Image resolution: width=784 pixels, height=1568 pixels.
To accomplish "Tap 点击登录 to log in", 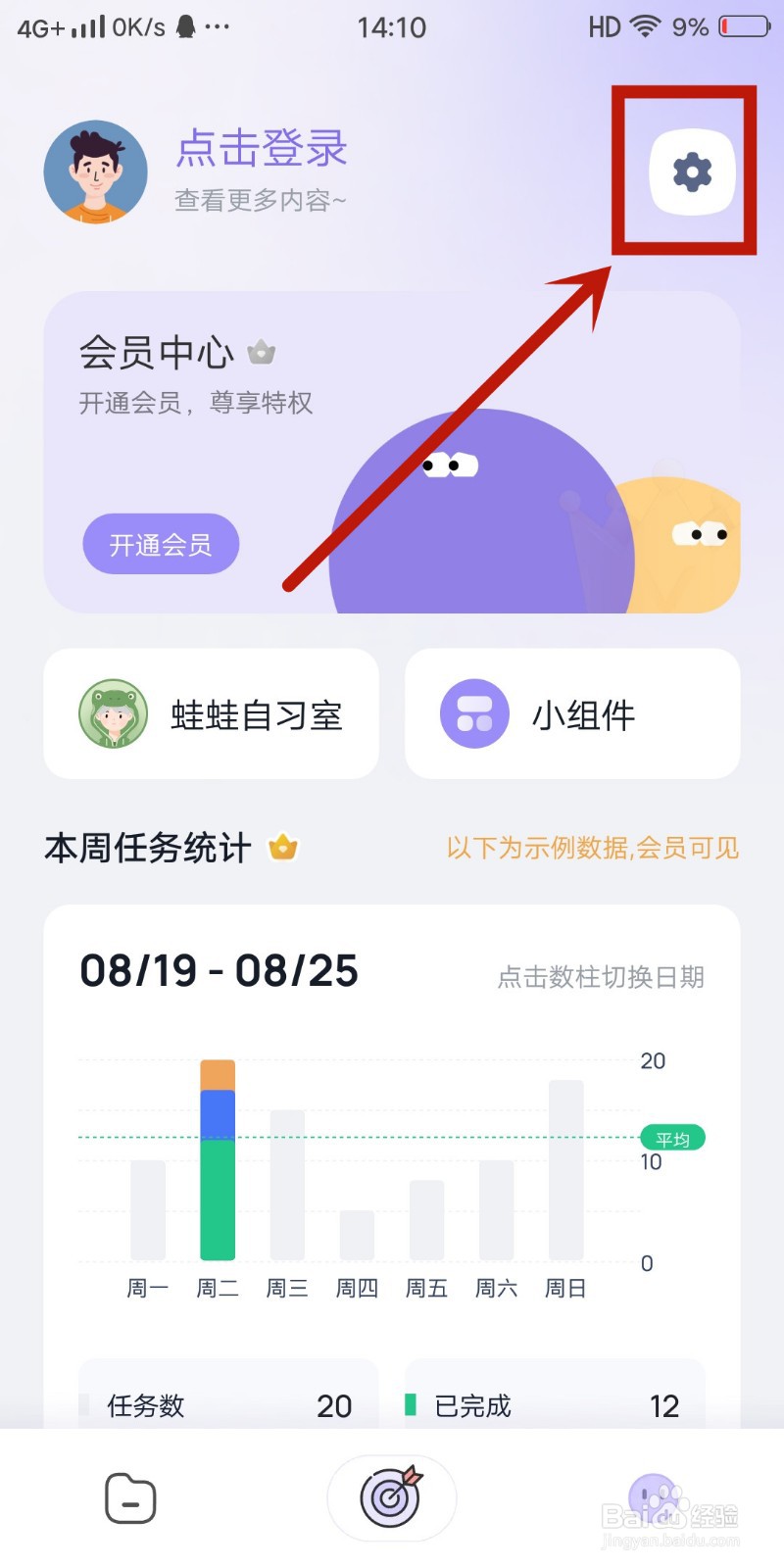I will pyautogui.click(x=262, y=149).
